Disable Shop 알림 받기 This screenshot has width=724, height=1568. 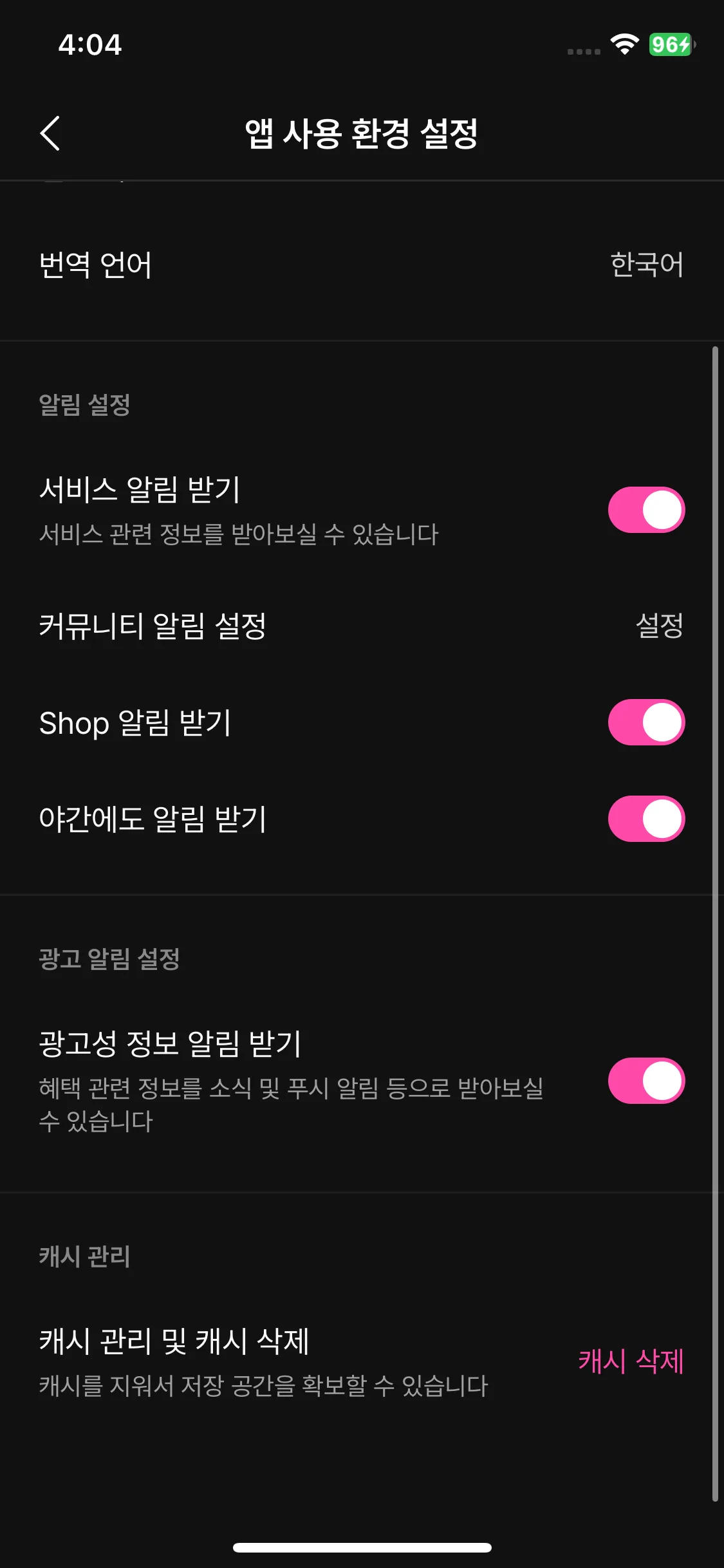click(x=646, y=722)
